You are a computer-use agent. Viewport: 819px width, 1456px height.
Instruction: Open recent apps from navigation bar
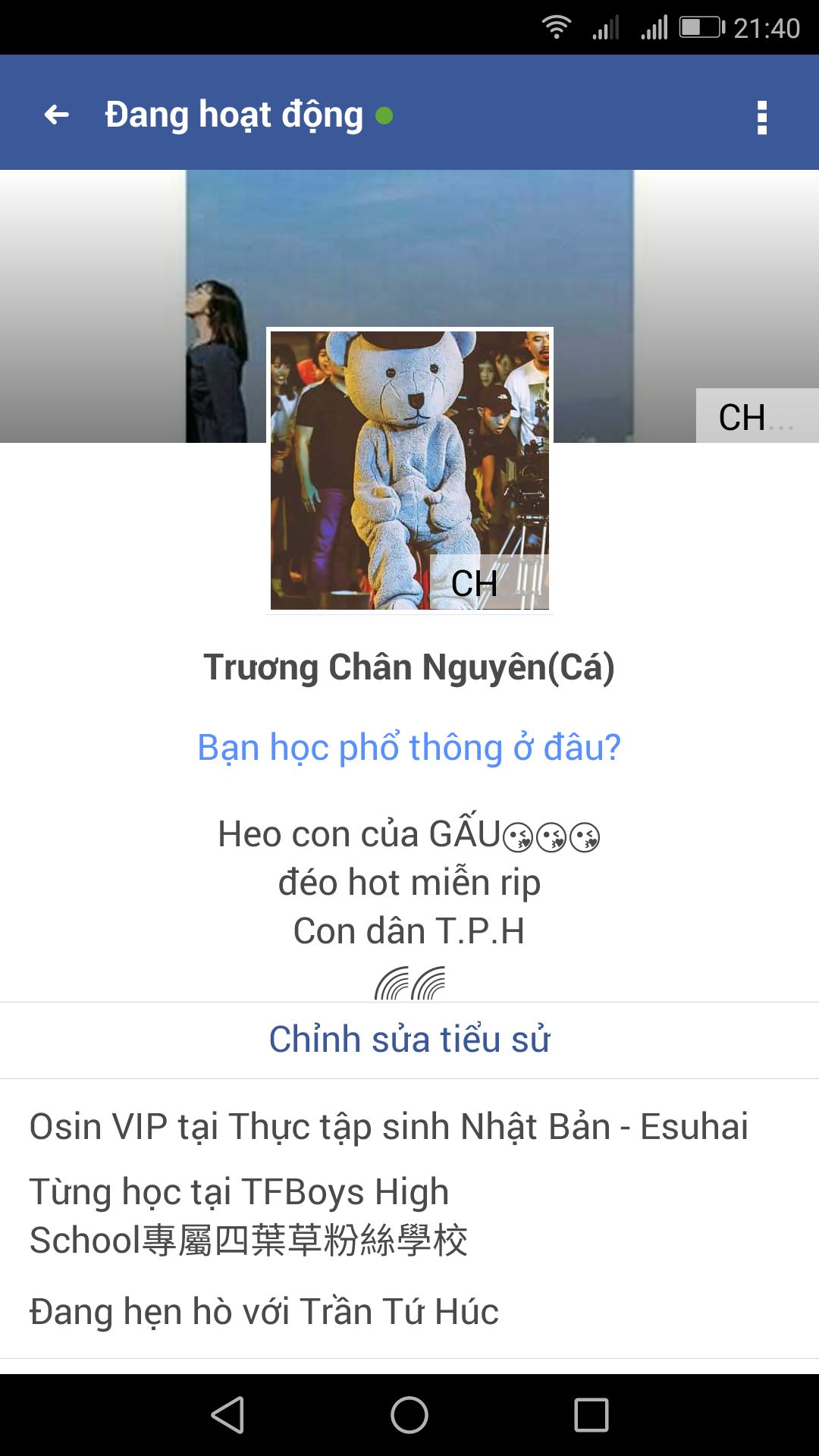pos(591,1415)
